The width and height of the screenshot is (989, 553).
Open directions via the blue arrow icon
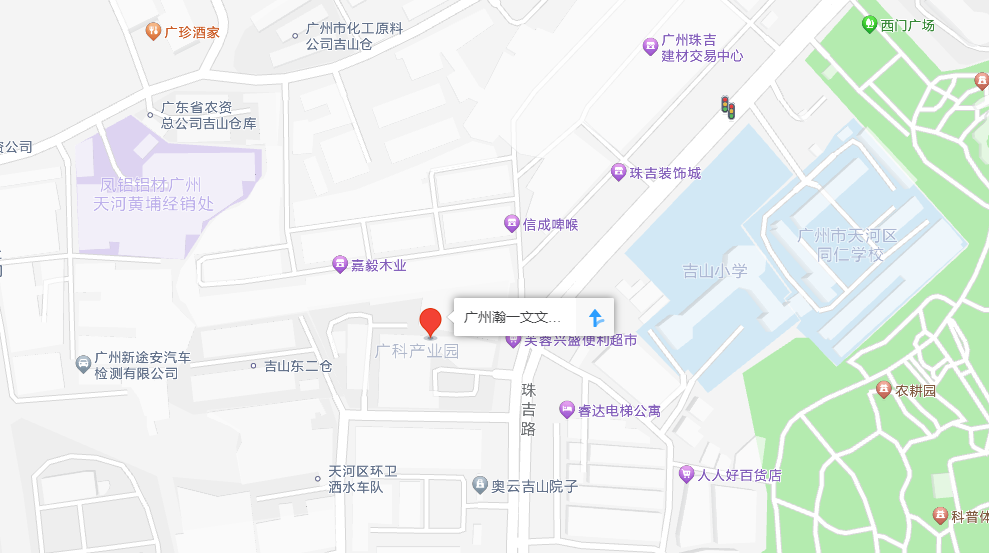pos(596,318)
